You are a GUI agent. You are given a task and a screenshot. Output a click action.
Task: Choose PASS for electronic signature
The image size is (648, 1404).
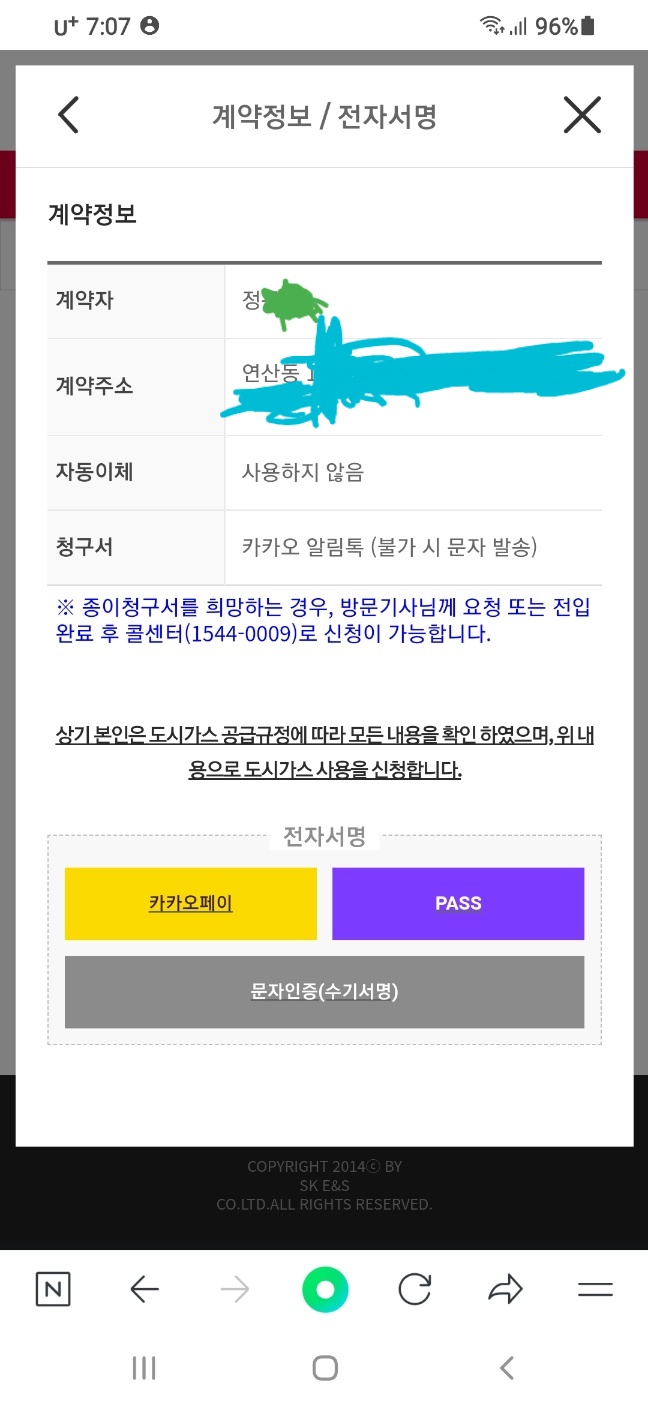click(x=458, y=903)
